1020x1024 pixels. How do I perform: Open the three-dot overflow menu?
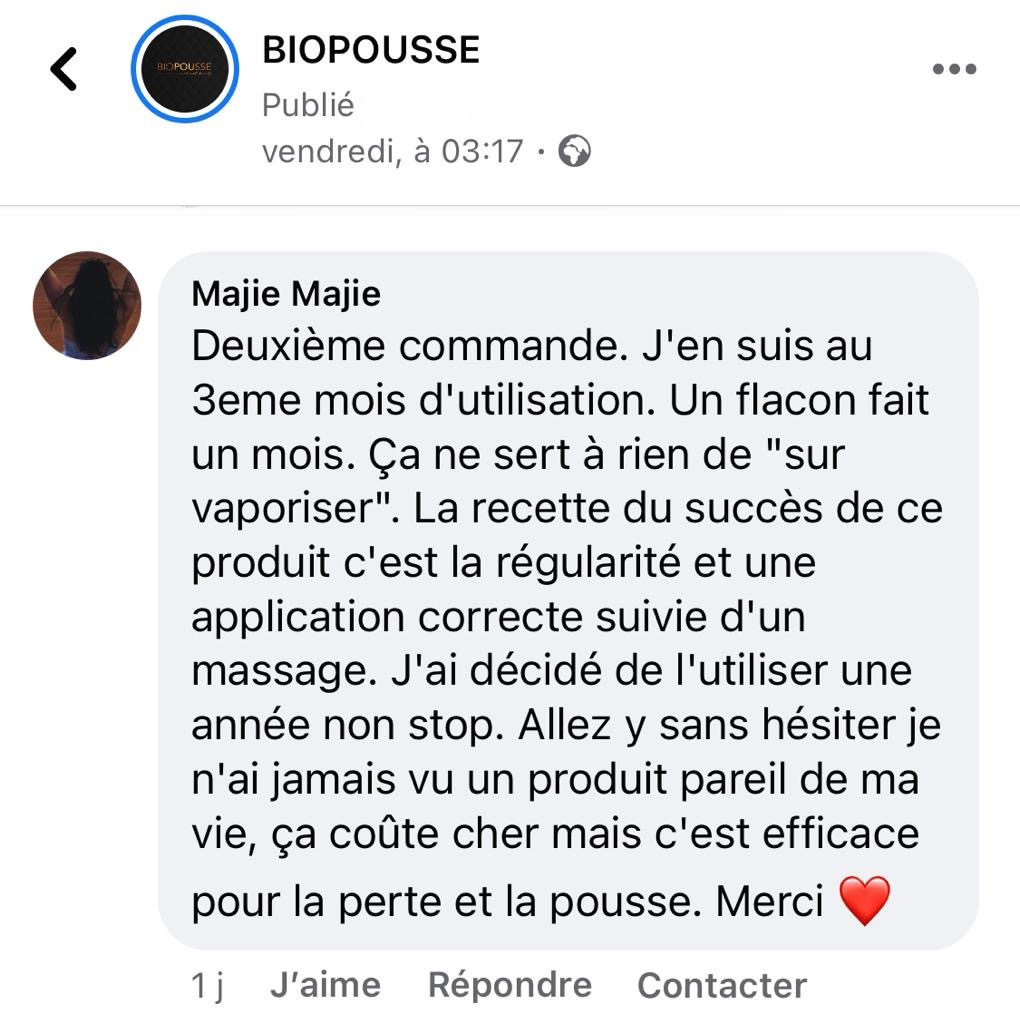pos(953,69)
